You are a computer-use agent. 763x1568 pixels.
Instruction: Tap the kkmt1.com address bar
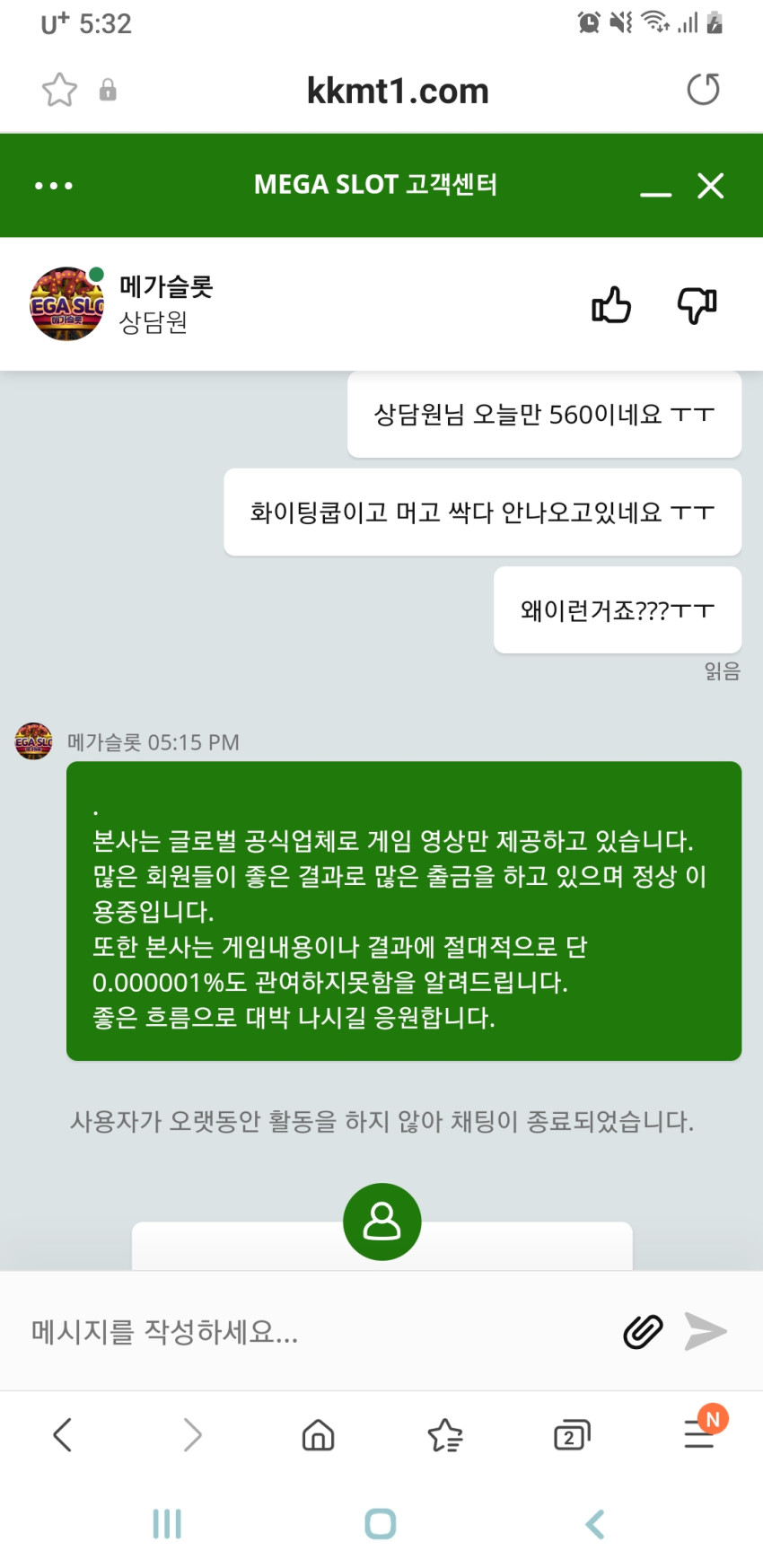398,91
